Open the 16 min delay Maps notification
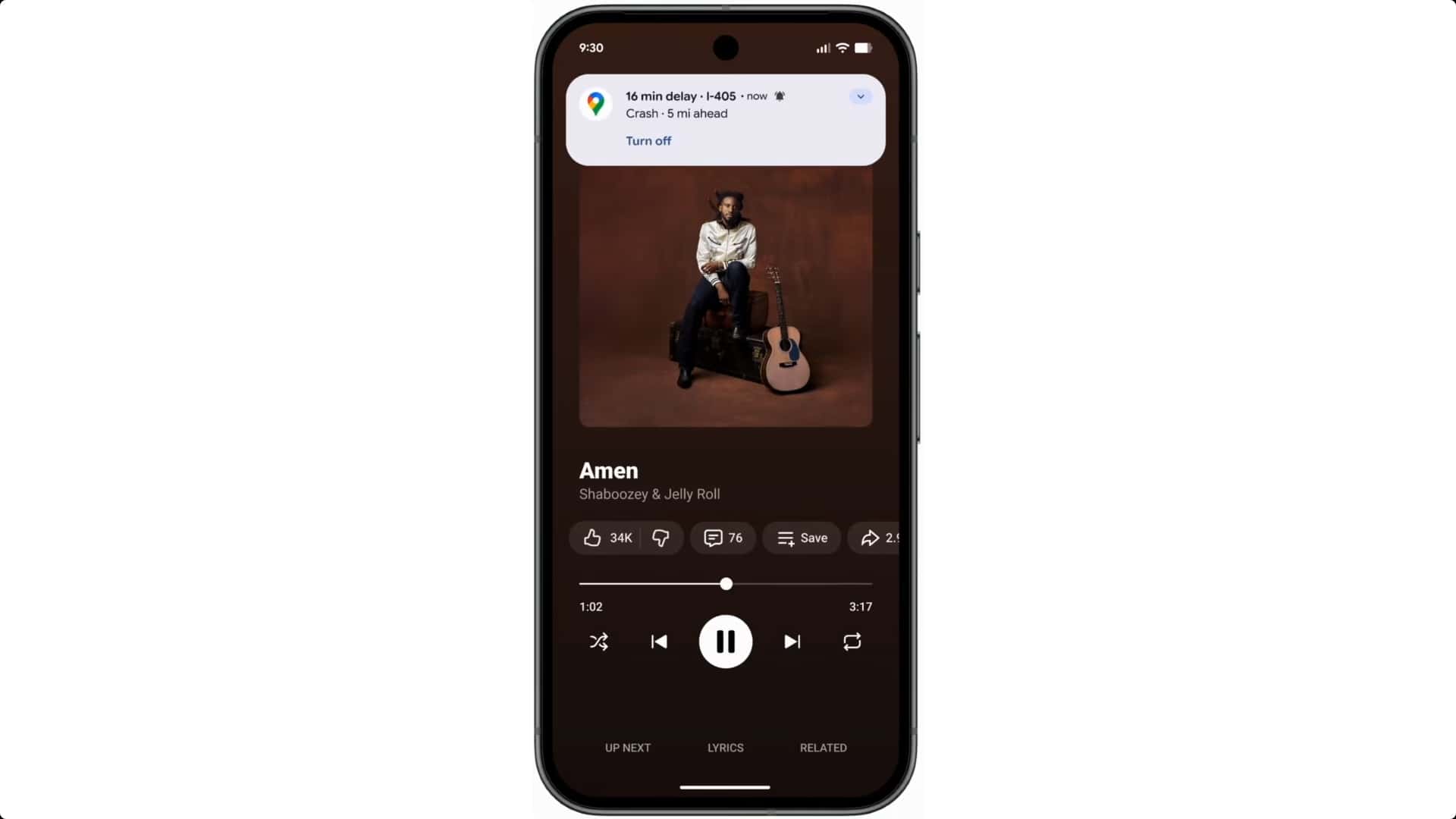 tap(705, 106)
